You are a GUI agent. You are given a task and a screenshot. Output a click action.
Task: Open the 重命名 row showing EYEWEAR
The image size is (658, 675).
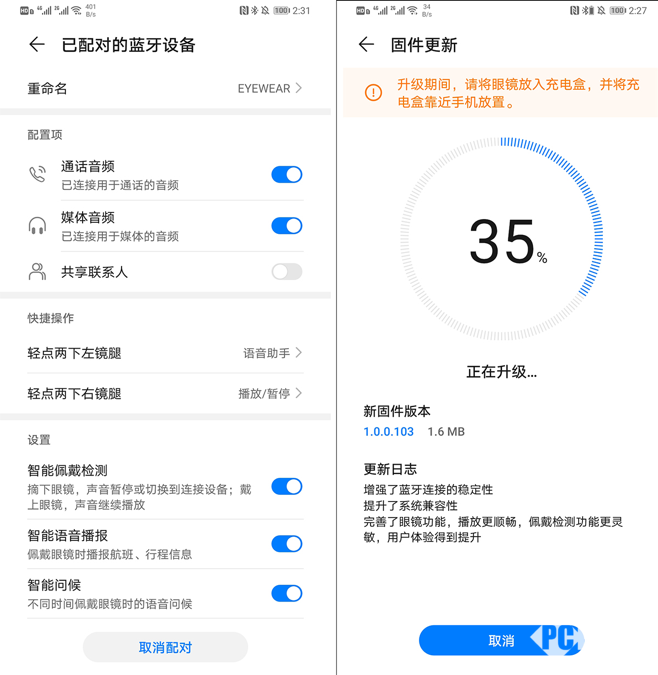pos(165,89)
